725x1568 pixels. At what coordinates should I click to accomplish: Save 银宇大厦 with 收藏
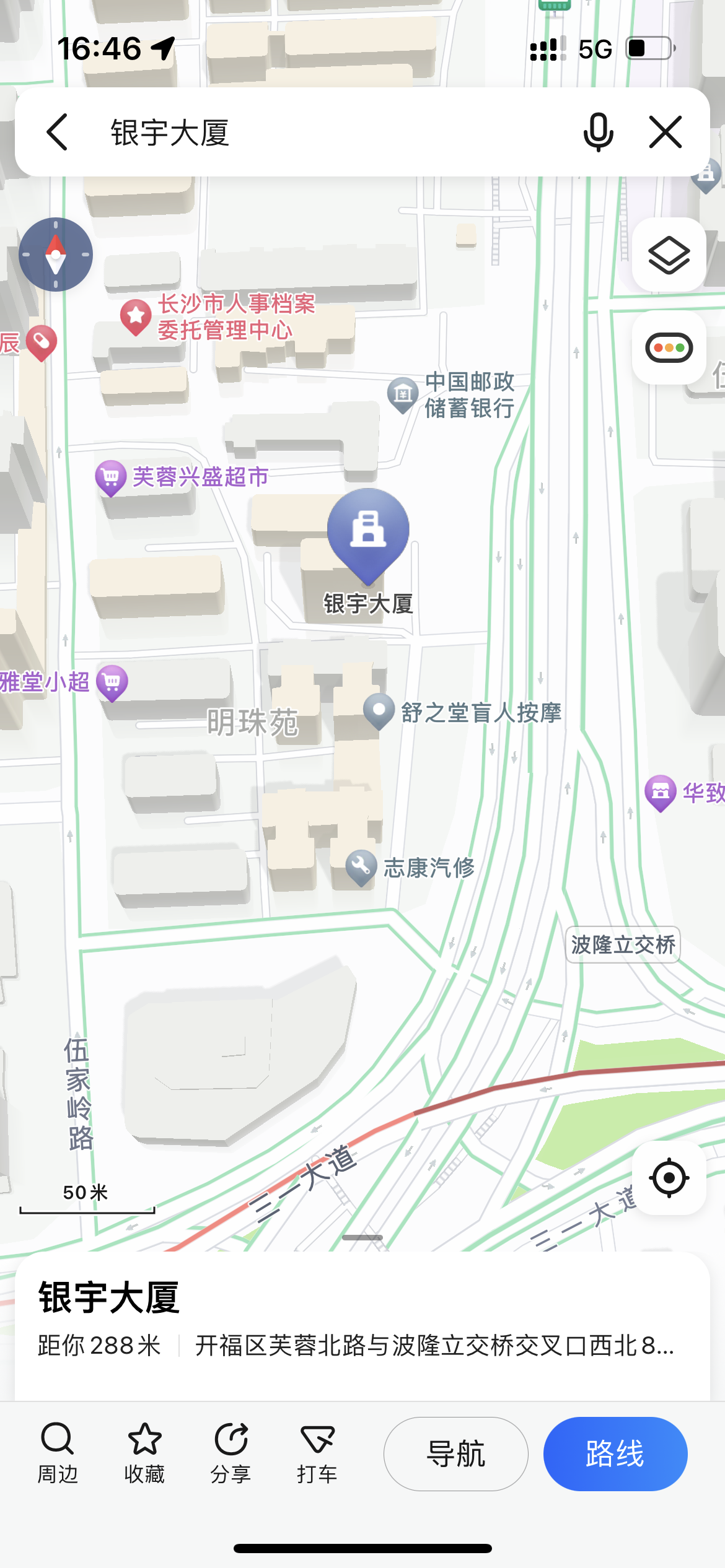[144, 1453]
